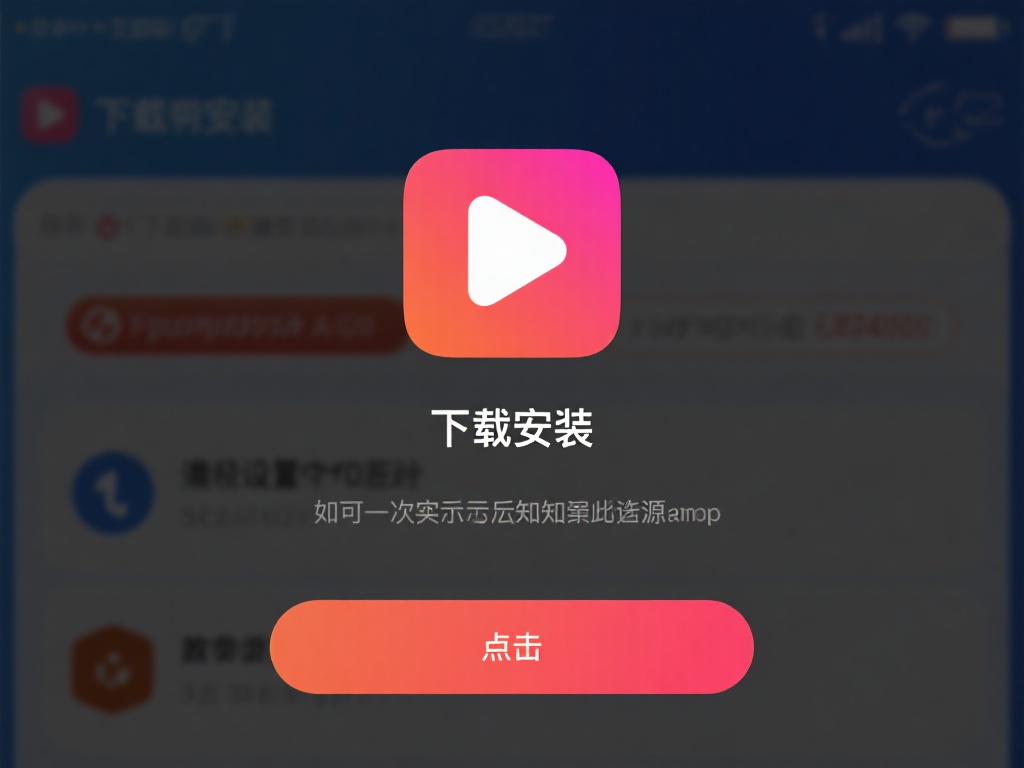Tap the 点击 button
Viewport: 1024px width, 768px height.
pyautogui.click(x=511, y=647)
